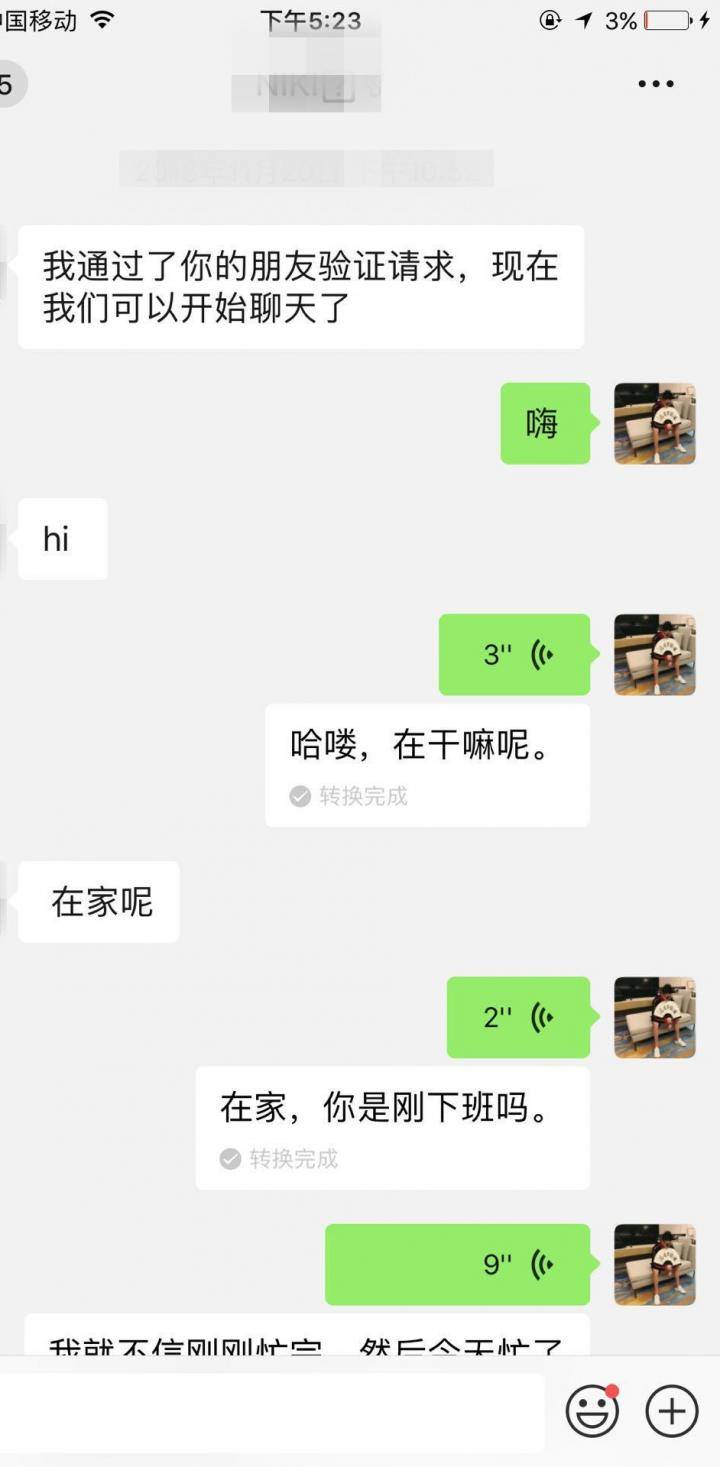The width and height of the screenshot is (720, 1467).
Task: Open the "+" attachment menu
Action: (670, 1411)
